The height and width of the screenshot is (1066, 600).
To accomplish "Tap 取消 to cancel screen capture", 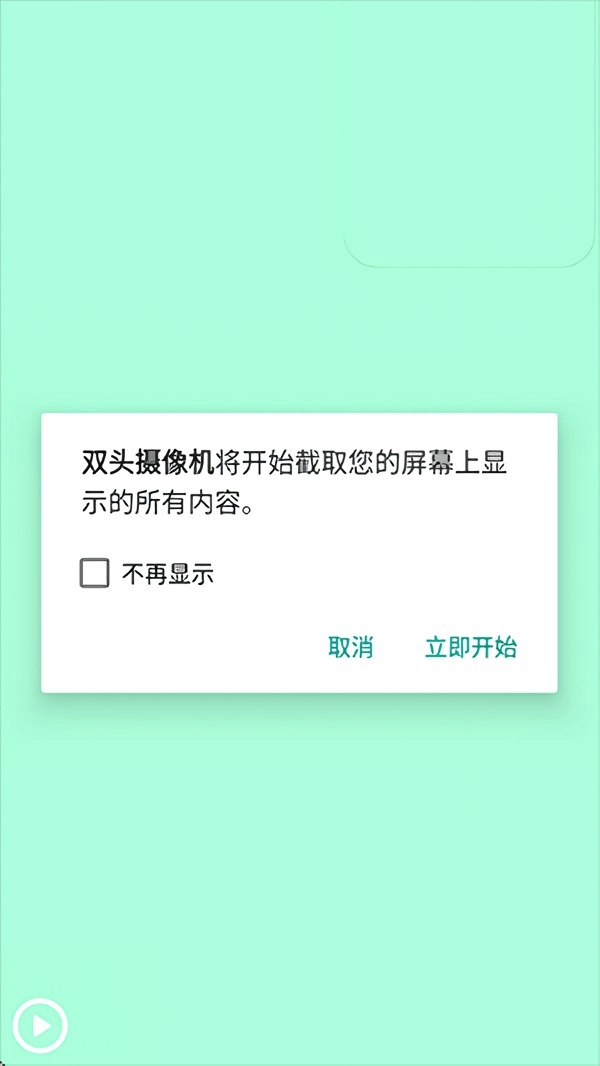I will tap(350, 647).
